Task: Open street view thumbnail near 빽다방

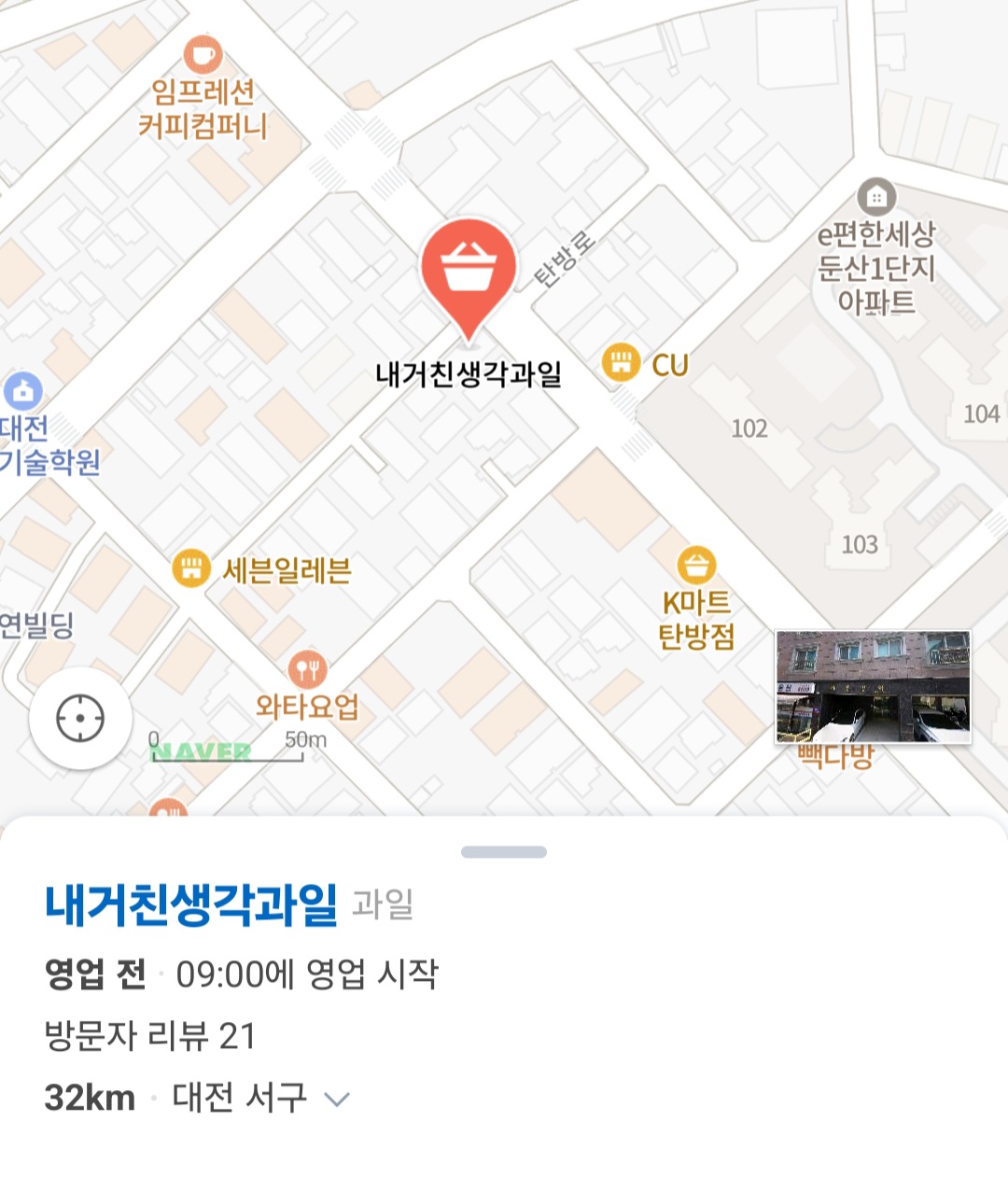Action: 873,687
